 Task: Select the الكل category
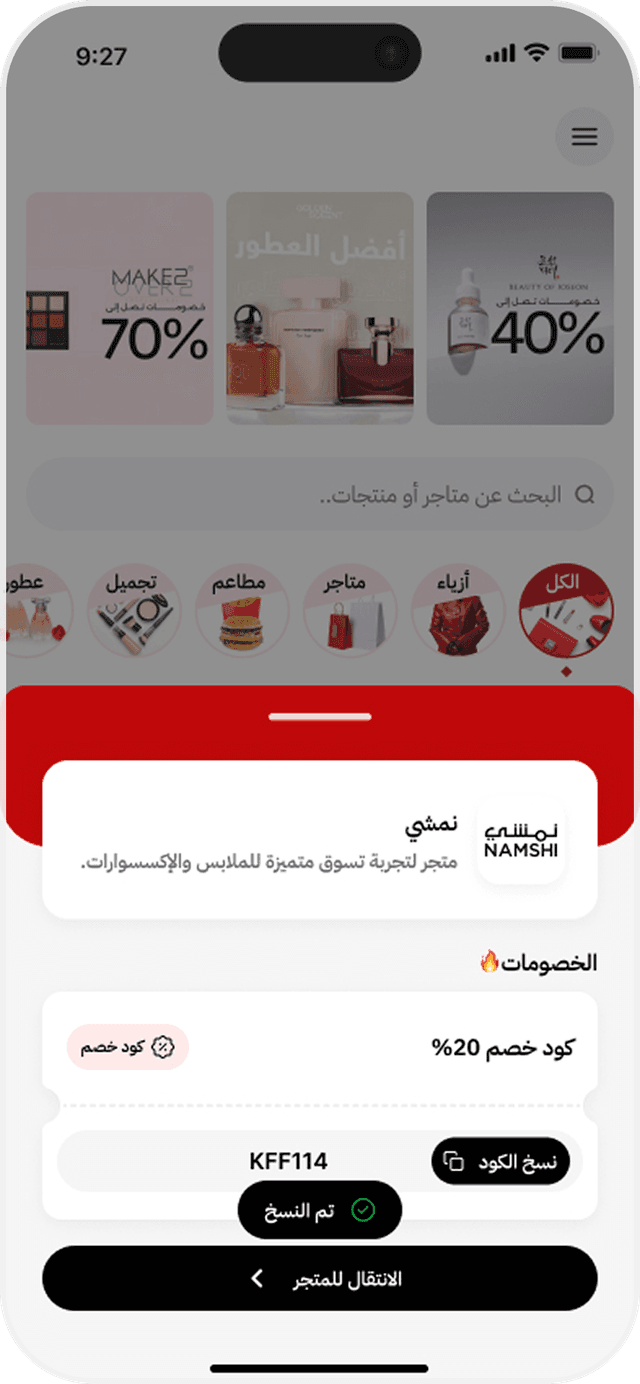[565, 612]
